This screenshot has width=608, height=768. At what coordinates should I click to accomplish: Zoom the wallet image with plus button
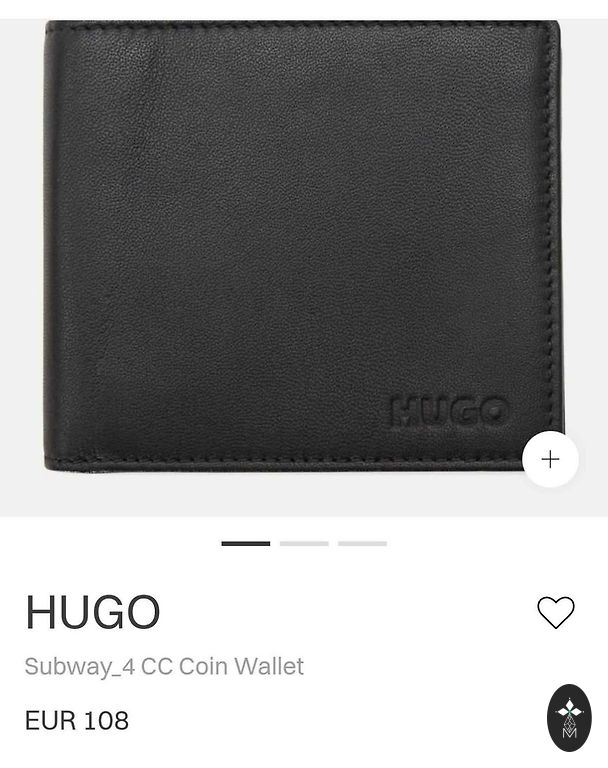click(x=550, y=459)
